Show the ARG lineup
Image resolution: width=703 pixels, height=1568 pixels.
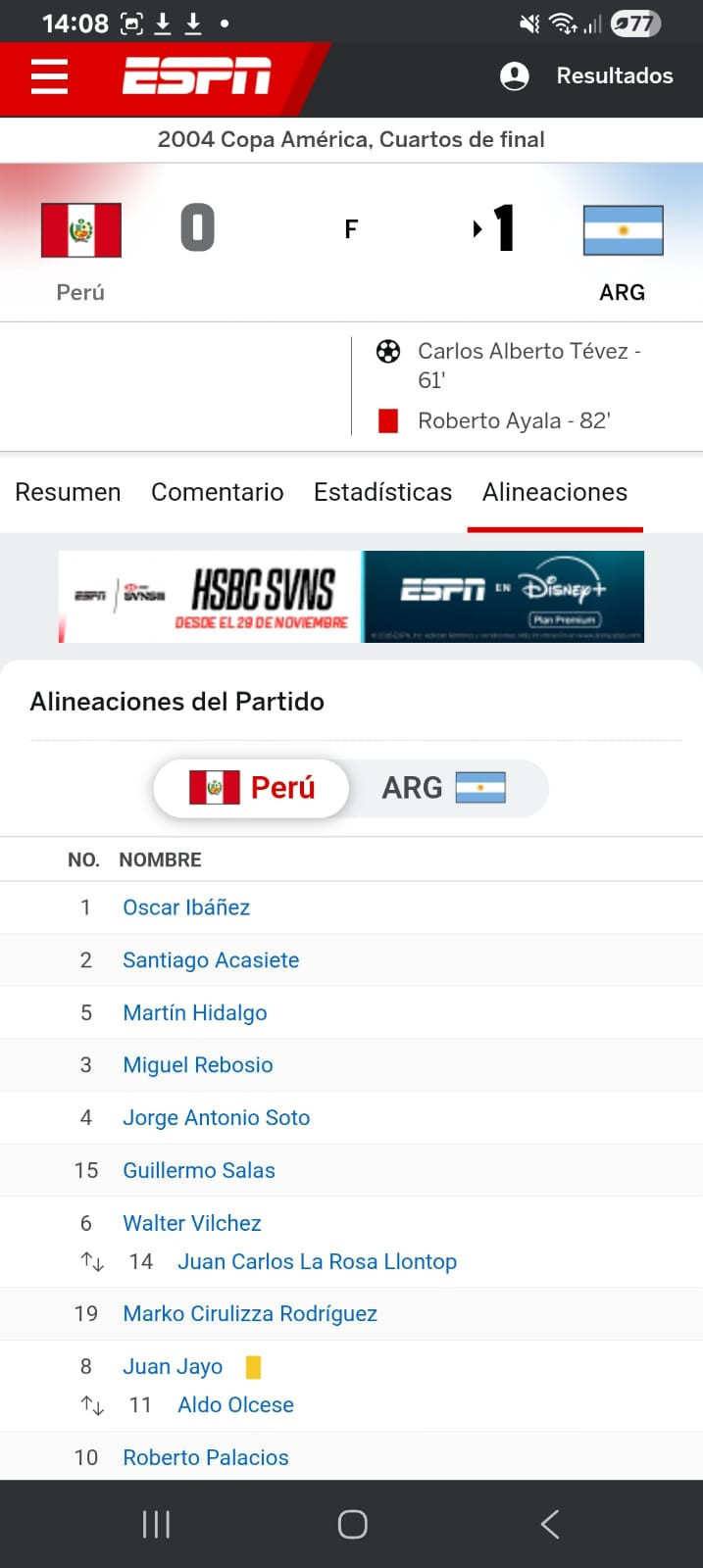click(444, 788)
